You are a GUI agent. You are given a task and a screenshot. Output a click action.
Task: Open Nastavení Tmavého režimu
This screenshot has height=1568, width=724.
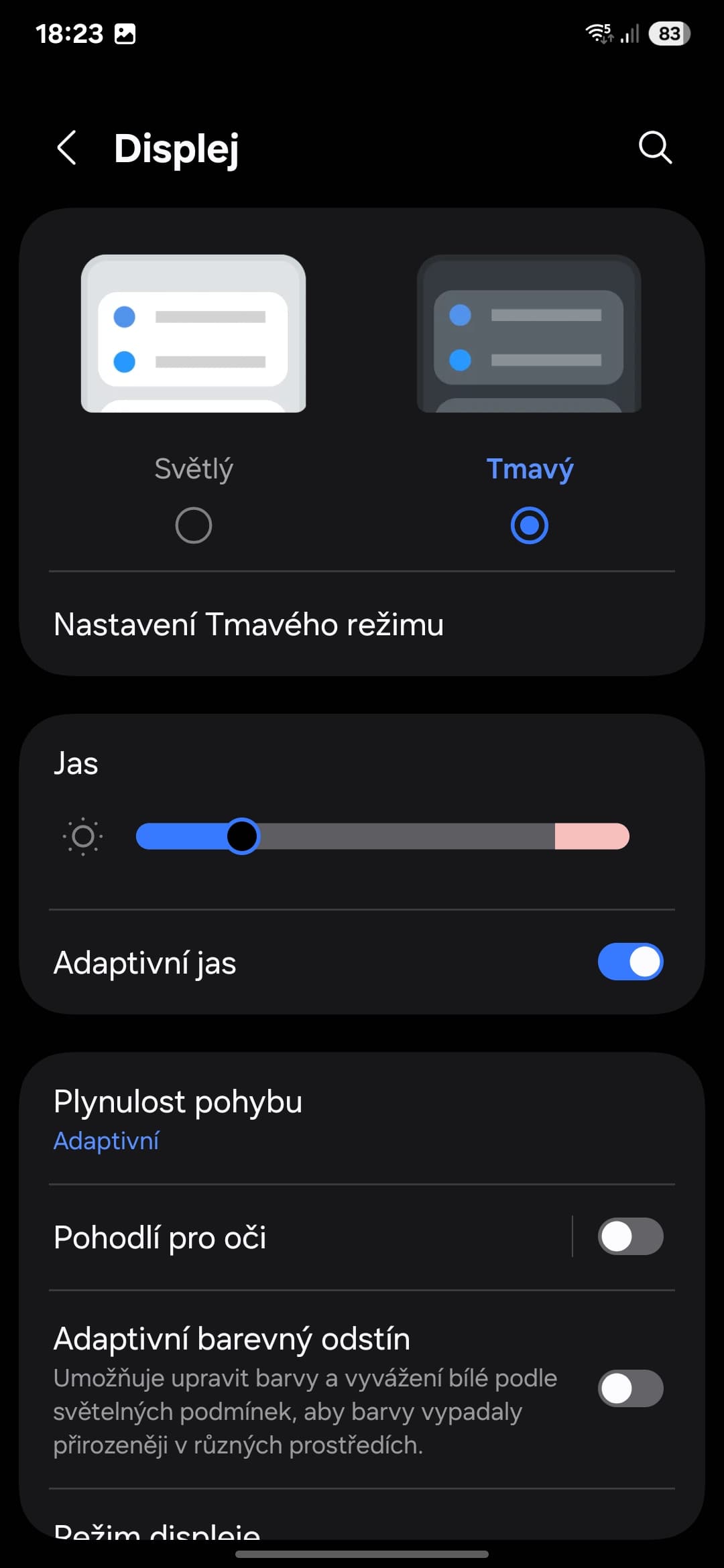coord(249,624)
